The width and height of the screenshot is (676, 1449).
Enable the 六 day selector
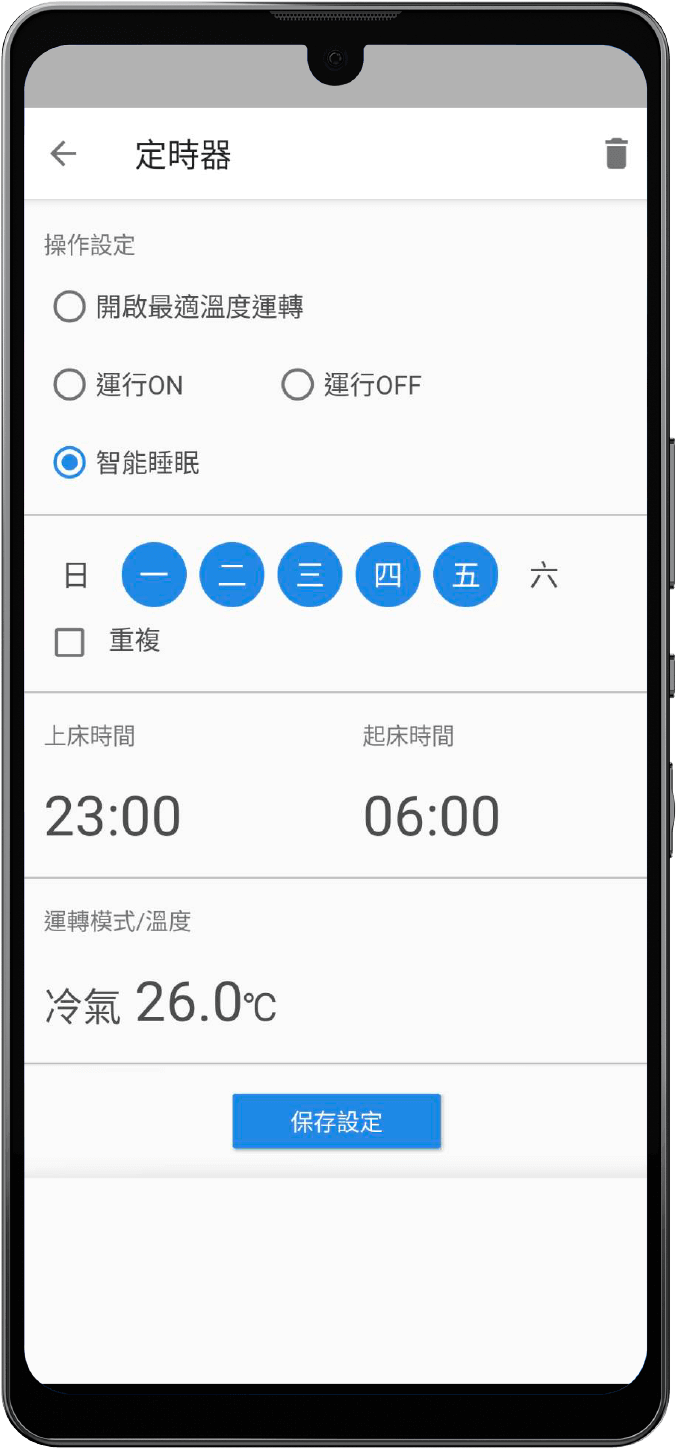(x=544, y=576)
